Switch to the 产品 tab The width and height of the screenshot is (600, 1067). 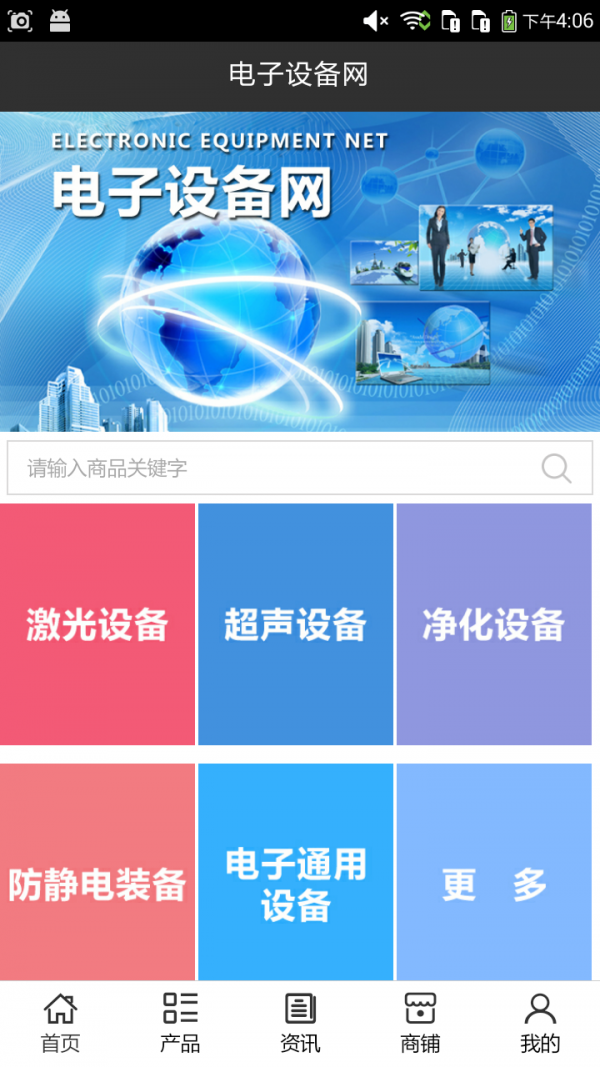pyautogui.click(x=180, y=1023)
